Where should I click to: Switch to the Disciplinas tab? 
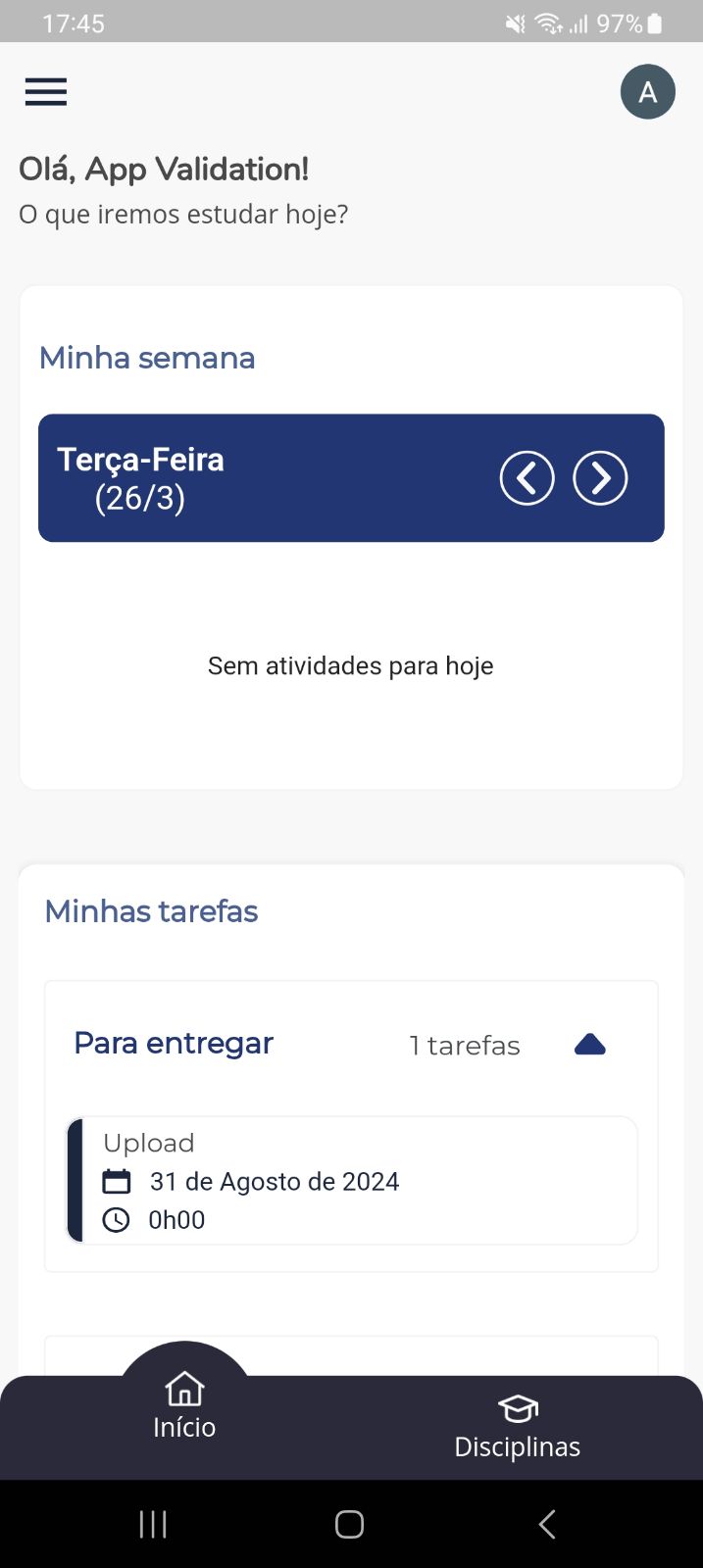tap(518, 1426)
